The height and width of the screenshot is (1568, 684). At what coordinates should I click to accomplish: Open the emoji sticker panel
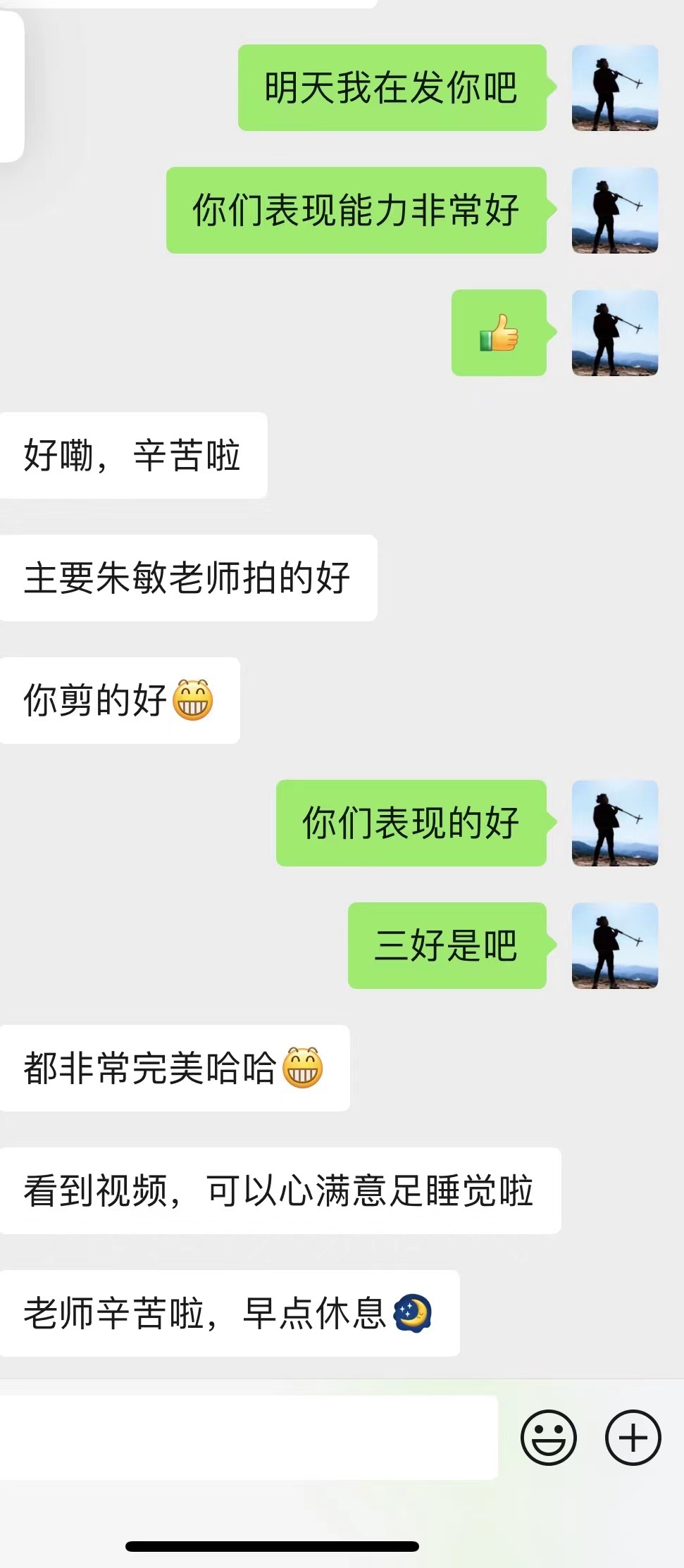pyautogui.click(x=548, y=1437)
